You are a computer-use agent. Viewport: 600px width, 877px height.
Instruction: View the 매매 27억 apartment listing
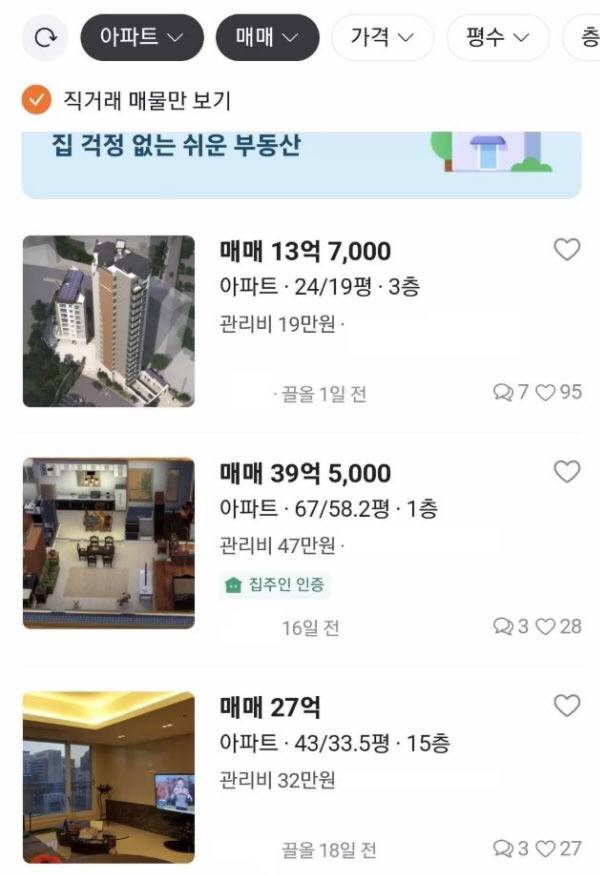(x=270, y=708)
